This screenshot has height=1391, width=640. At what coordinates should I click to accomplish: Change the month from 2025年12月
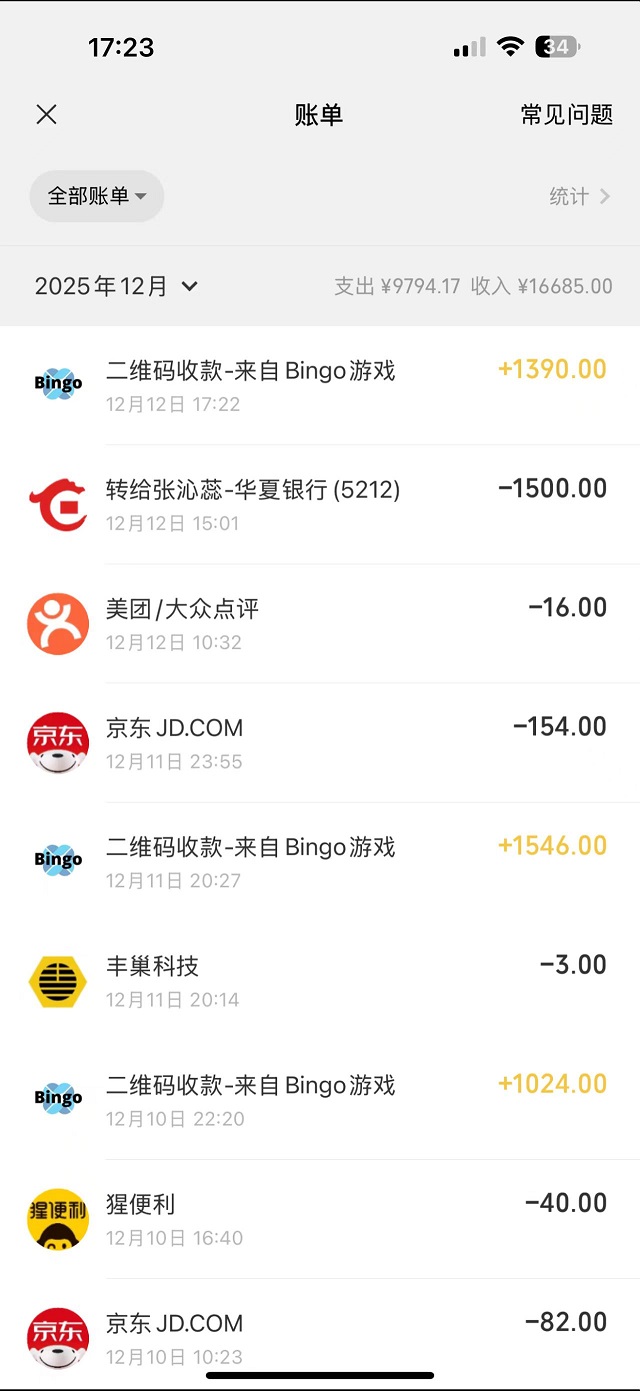(x=116, y=287)
